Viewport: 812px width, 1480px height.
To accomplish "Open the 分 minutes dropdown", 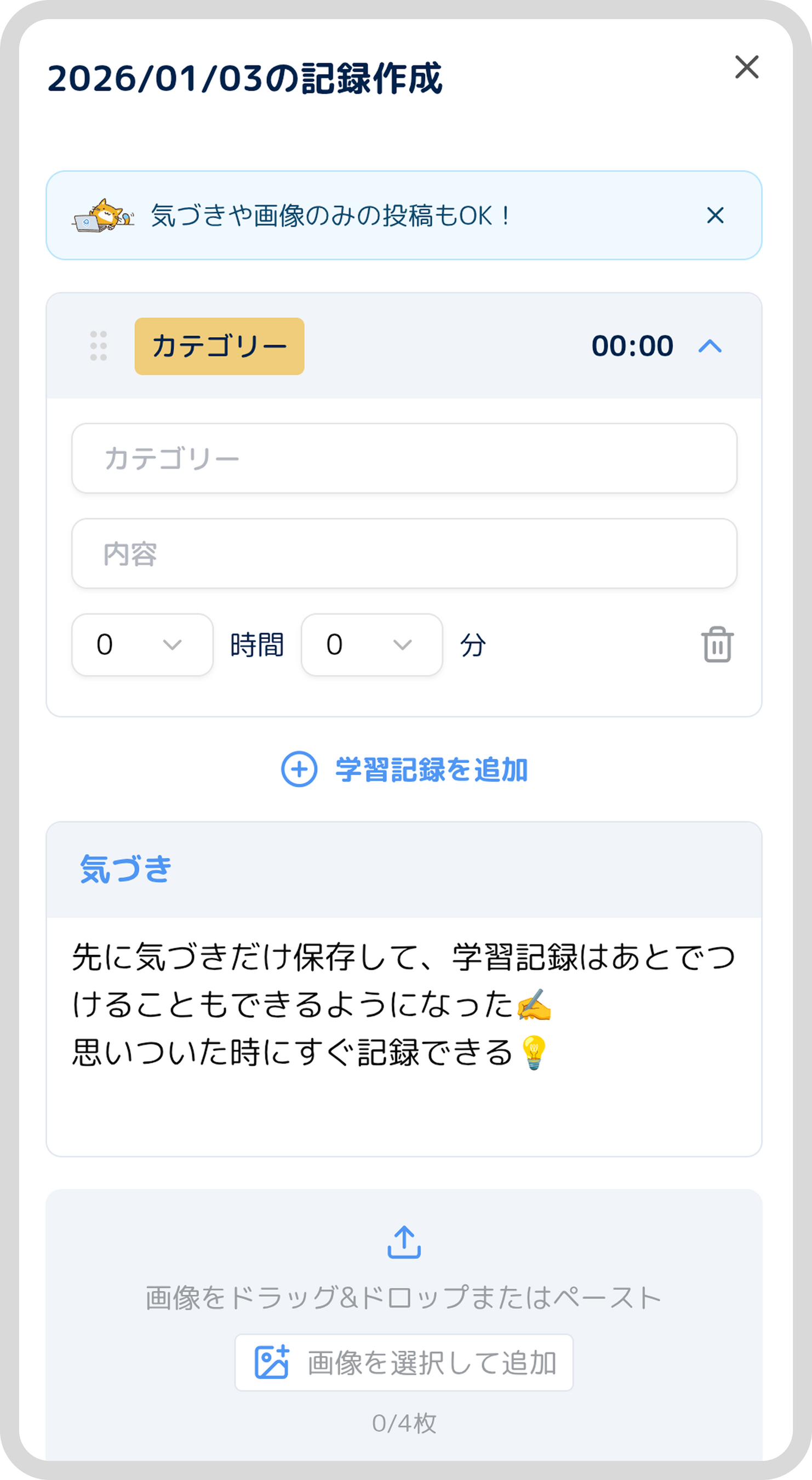I will [371, 645].
